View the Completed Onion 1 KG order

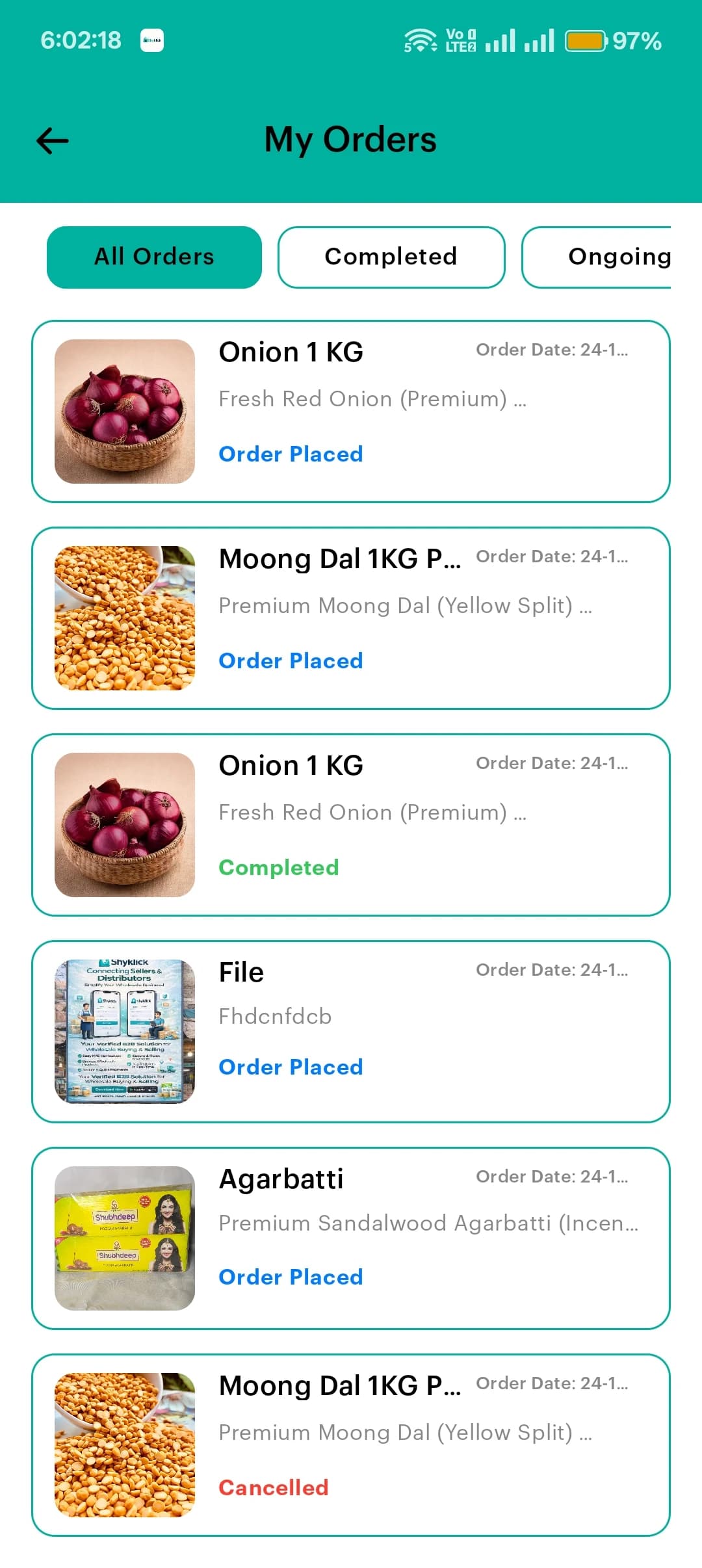(351, 825)
